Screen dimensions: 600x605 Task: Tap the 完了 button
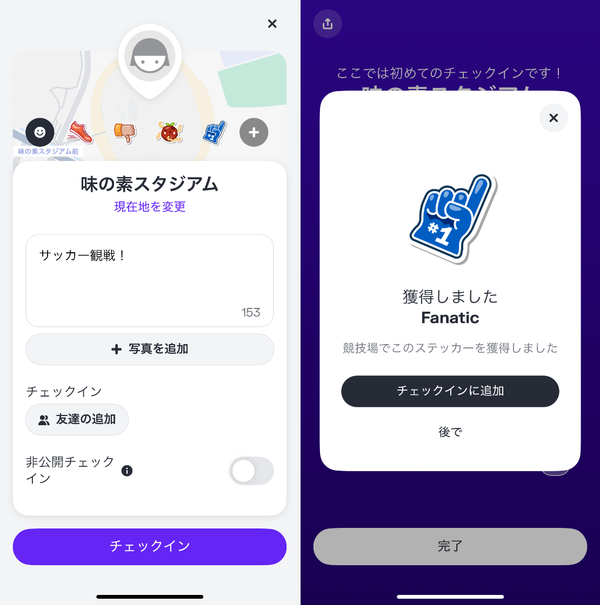tap(450, 546)
